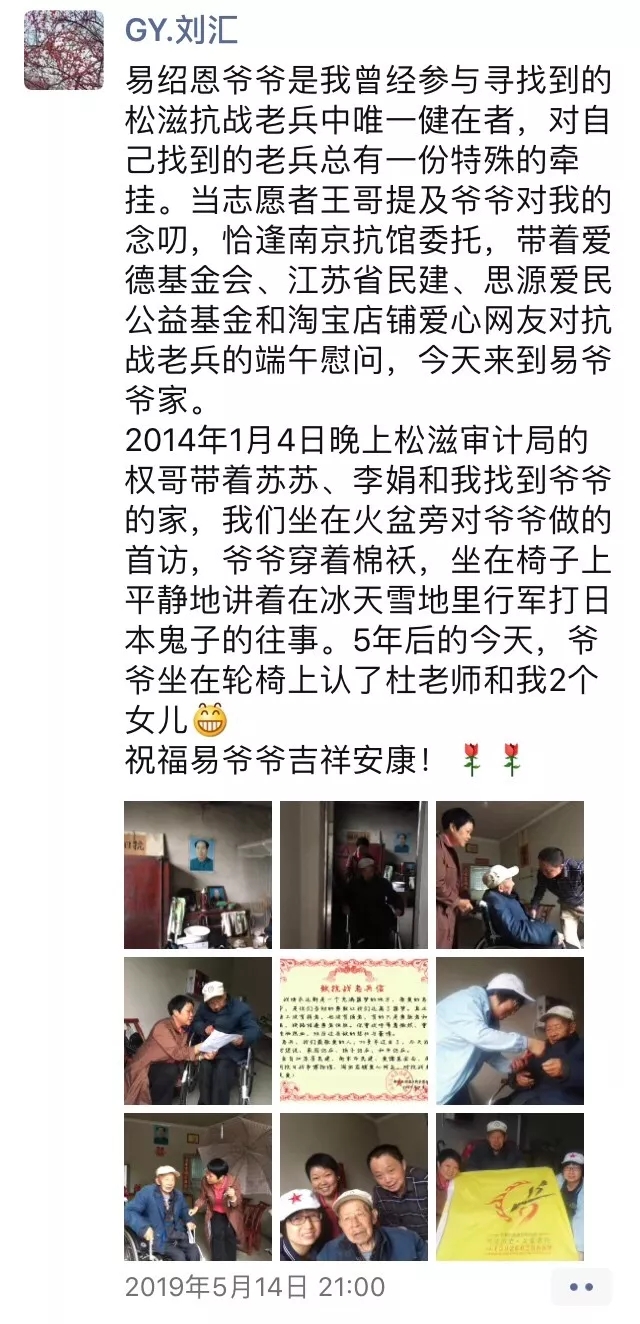Open sixth photo with woman in white cap
This screenshot has width=640, height=1324.
[510, 1030]
